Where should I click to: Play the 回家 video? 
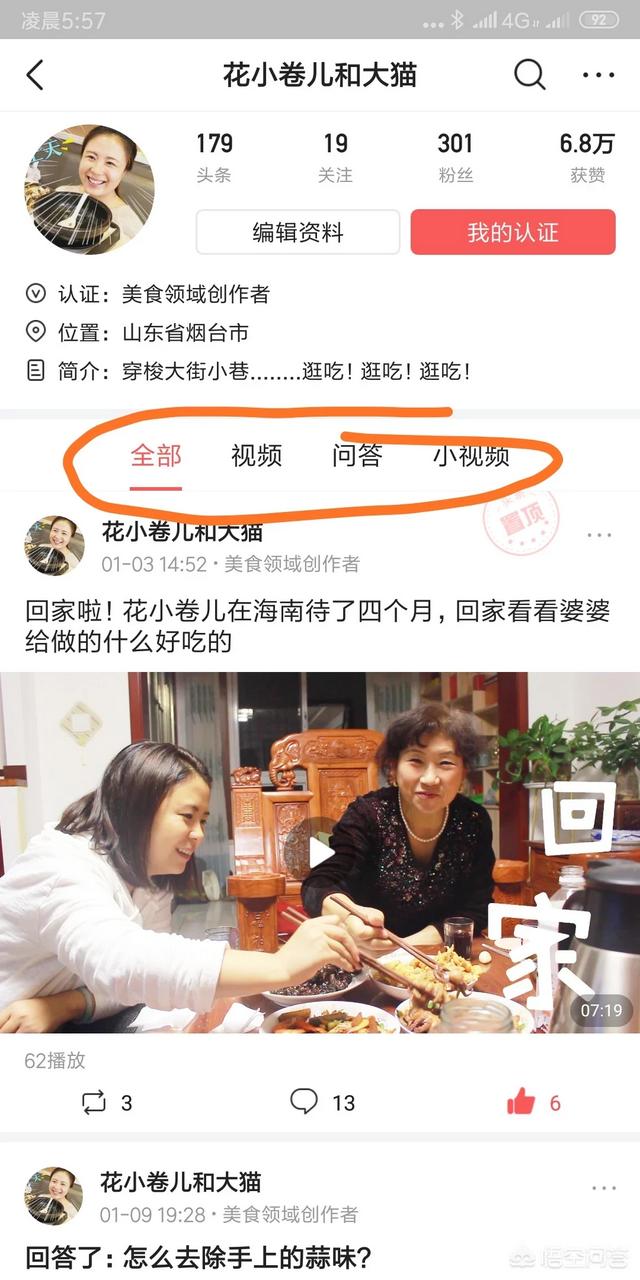pos(319,852)
